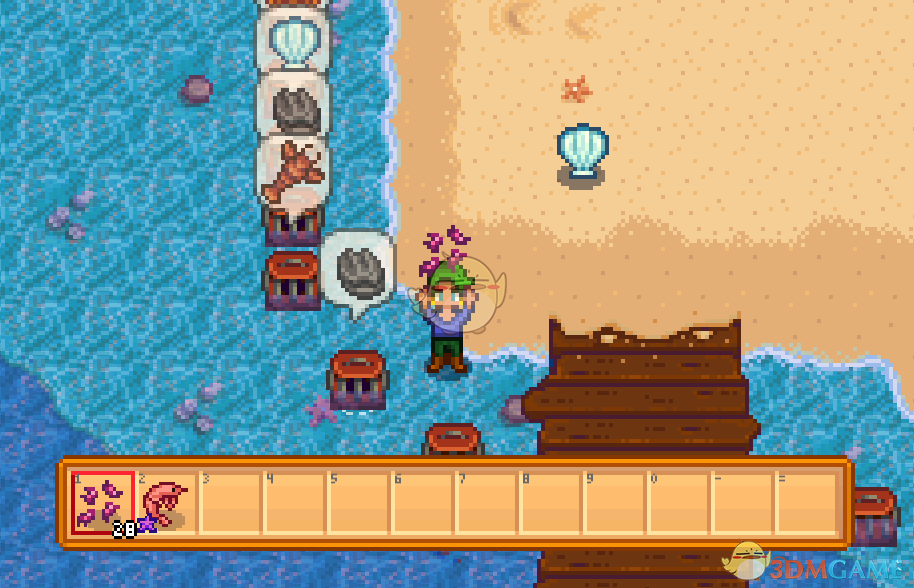The height and width of the screenshot is (588, 914).
Task: Select the purple bait in hotbar slot 1
Action: (x=102, y=503)
